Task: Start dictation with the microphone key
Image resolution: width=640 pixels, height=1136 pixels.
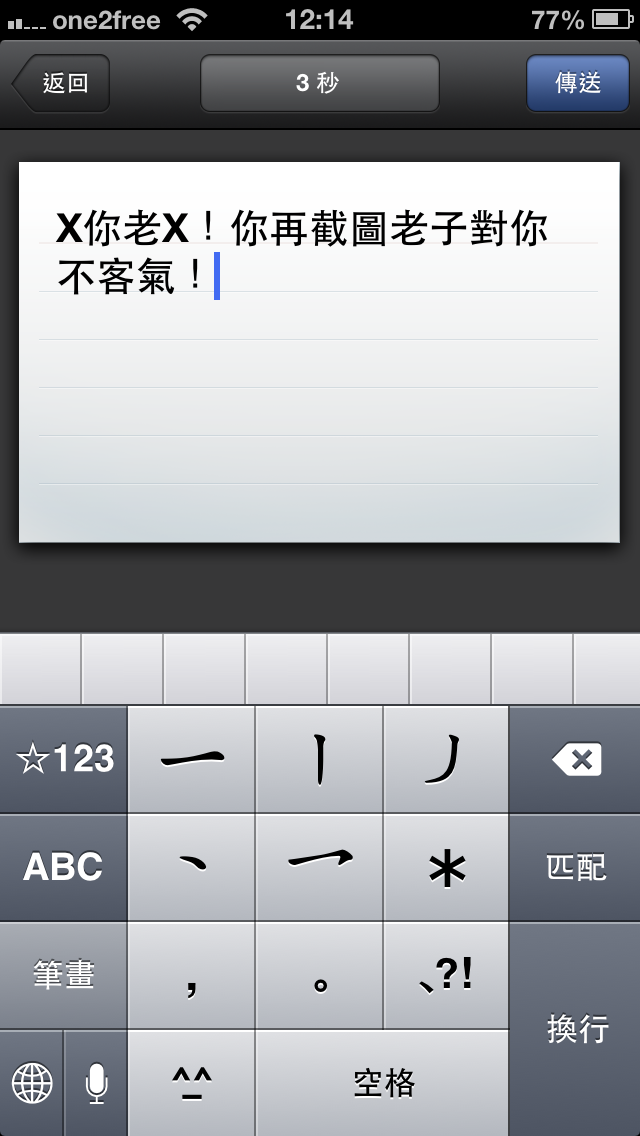Action: click(x=96, y=1082)
